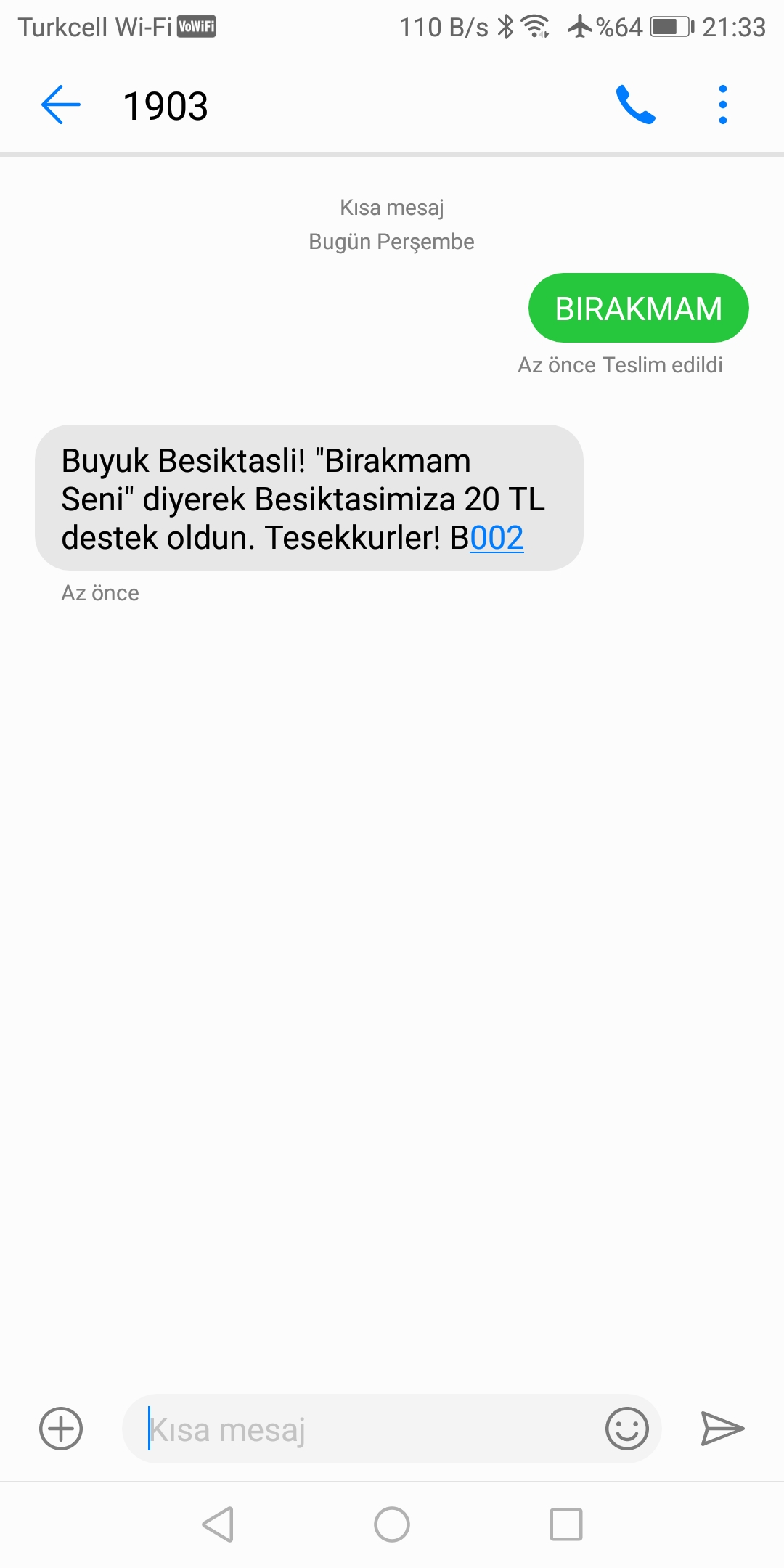Open recent apps via the navigation bar
The height and width of the screenshot is (1568, 784).
pyautogui.click(x=566, y=1524)
